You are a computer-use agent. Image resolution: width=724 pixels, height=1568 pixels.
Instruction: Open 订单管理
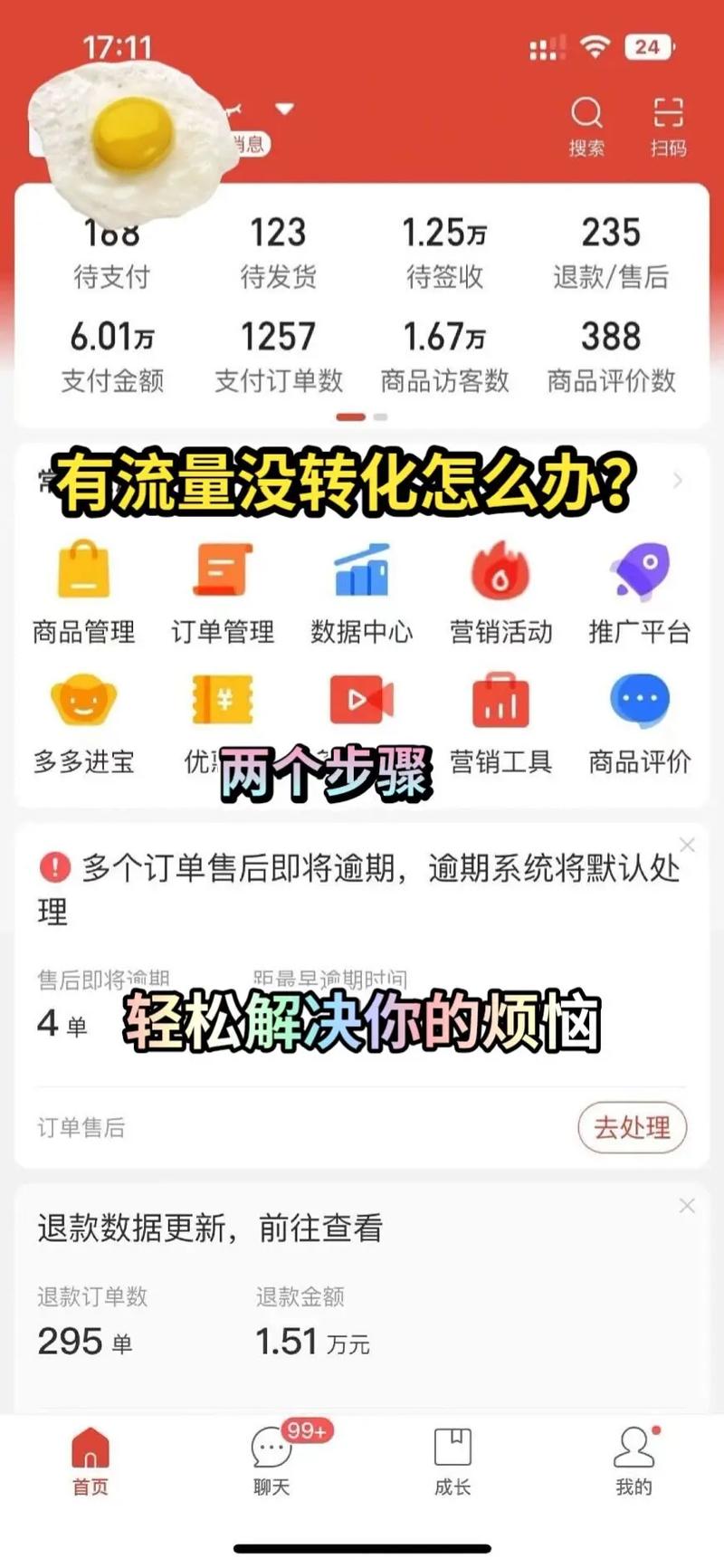tap(223, 590)
